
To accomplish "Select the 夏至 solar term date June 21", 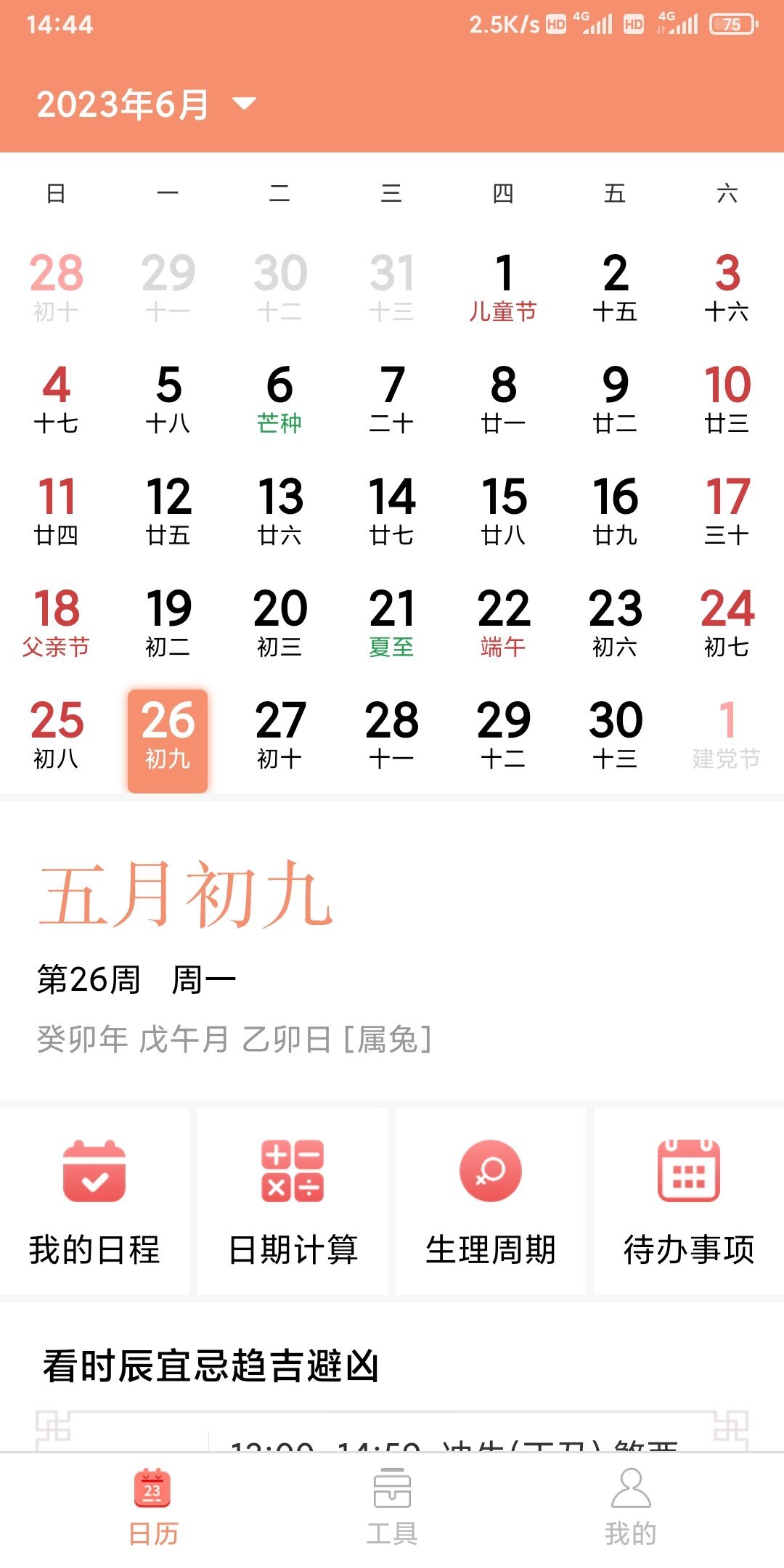I will pyautogui.click(x=392, y=621).
